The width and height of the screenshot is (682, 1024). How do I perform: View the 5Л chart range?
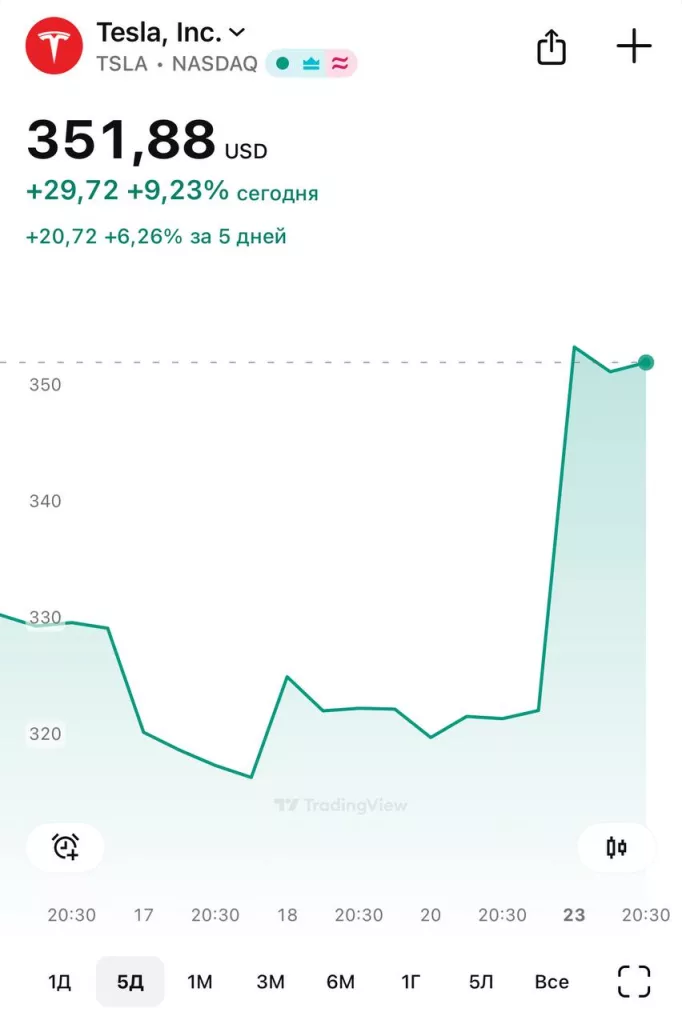pyautogui.click(x=481, y=981)
